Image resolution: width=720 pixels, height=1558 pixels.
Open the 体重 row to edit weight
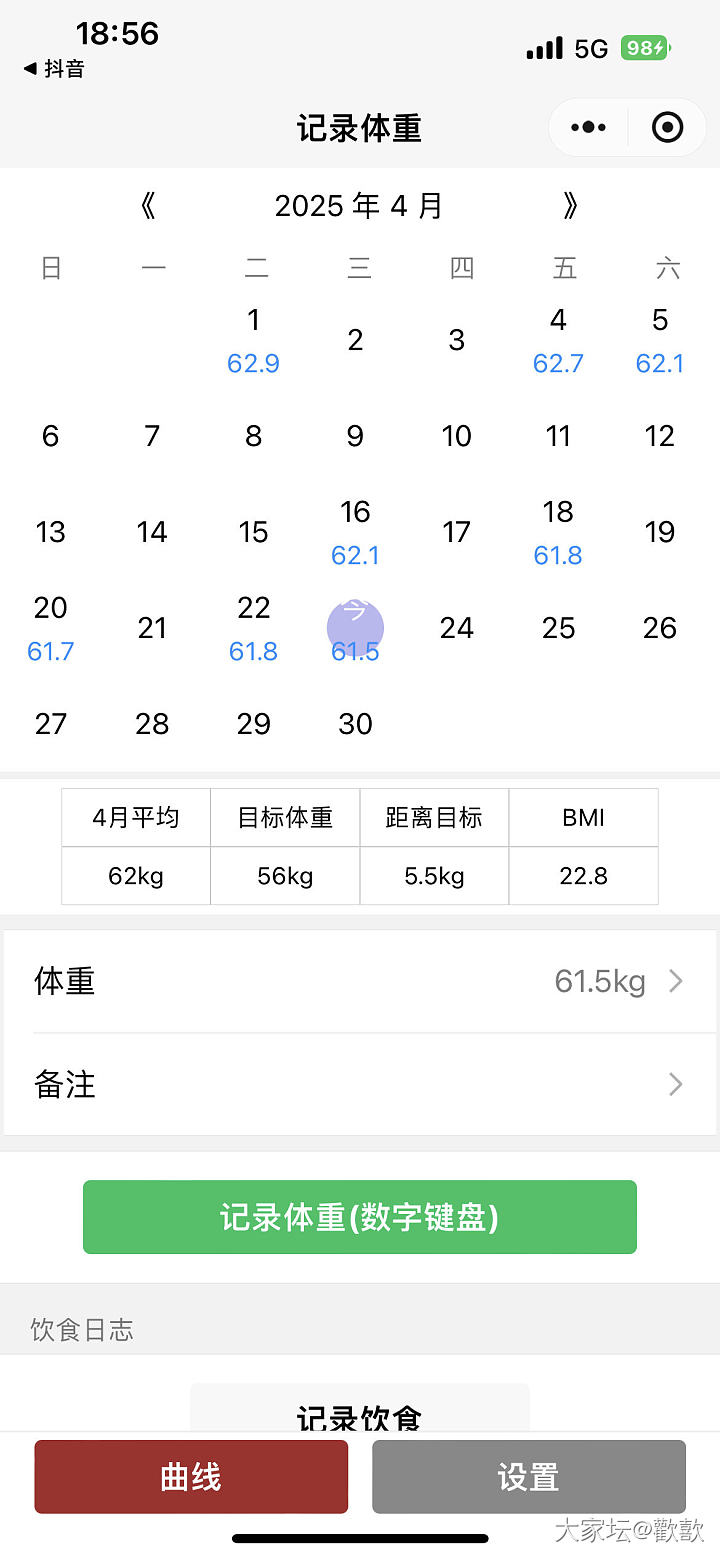tap(360, 982)
